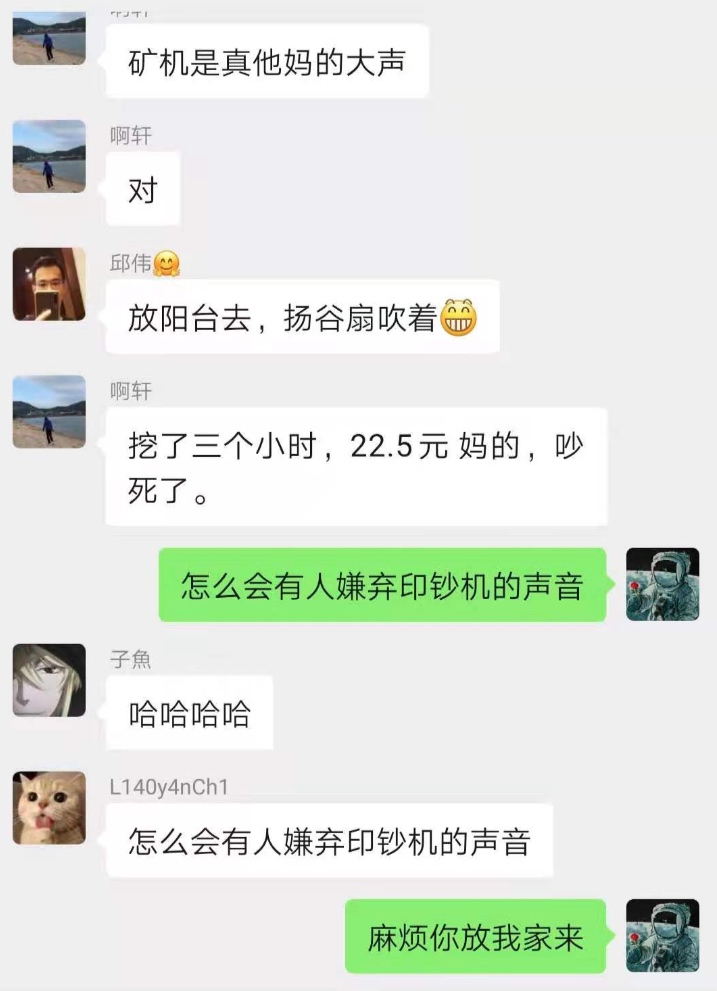Tap 啊轩's avatar beside '挖了三个小时' message
The height and width of the screenshot is (991, 717).
(49, 411)
